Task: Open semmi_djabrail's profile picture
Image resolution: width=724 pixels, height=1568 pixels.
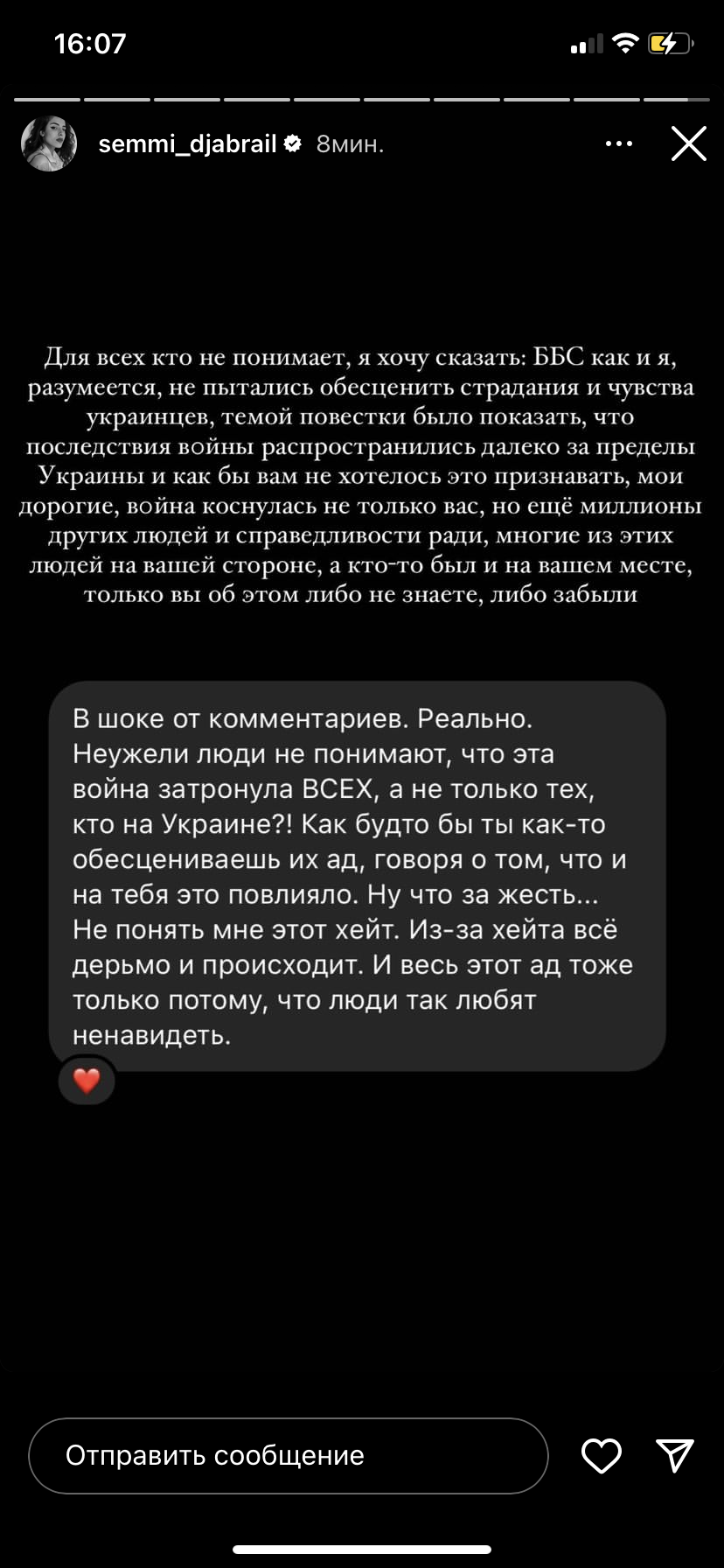Action: [x=49, y=143]
